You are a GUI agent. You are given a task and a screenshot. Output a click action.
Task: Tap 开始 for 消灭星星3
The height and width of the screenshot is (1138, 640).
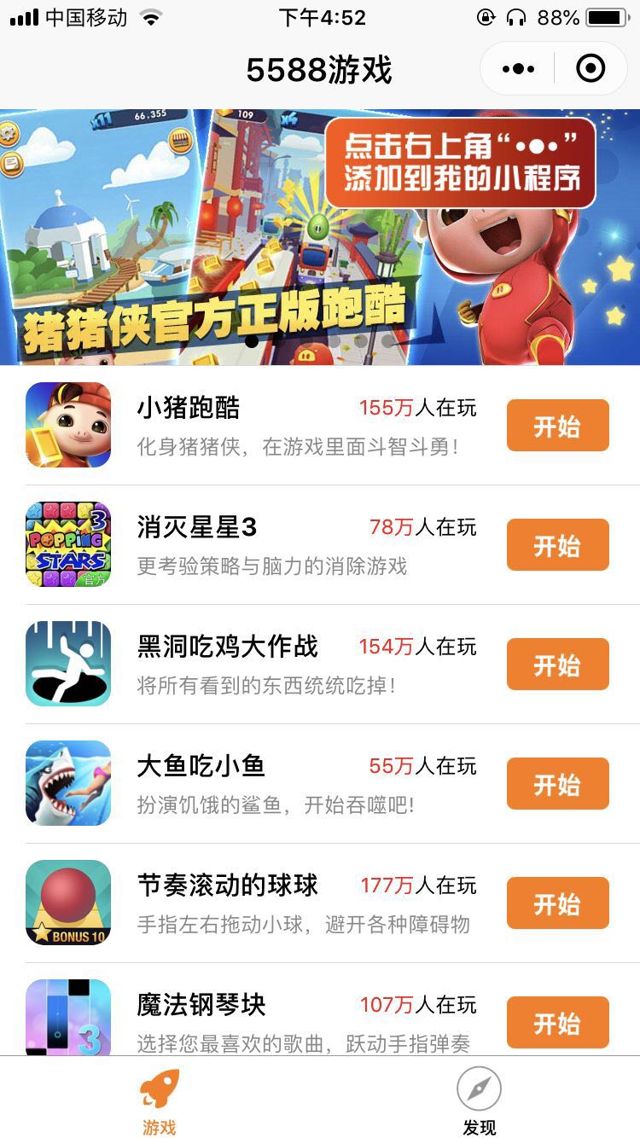[557, 545]
